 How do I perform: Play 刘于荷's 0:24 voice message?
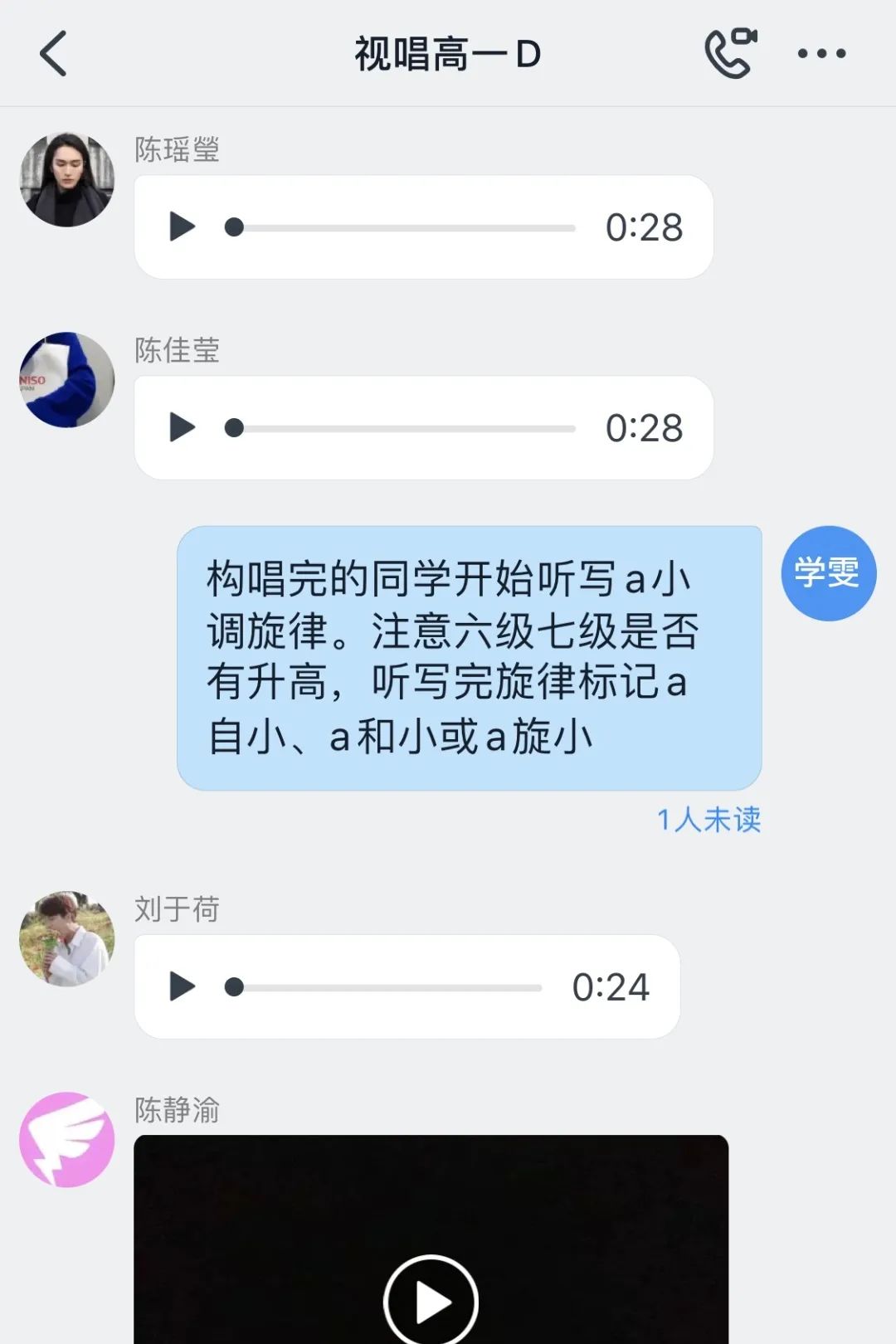pyautogui.click(x=183, y=986)
